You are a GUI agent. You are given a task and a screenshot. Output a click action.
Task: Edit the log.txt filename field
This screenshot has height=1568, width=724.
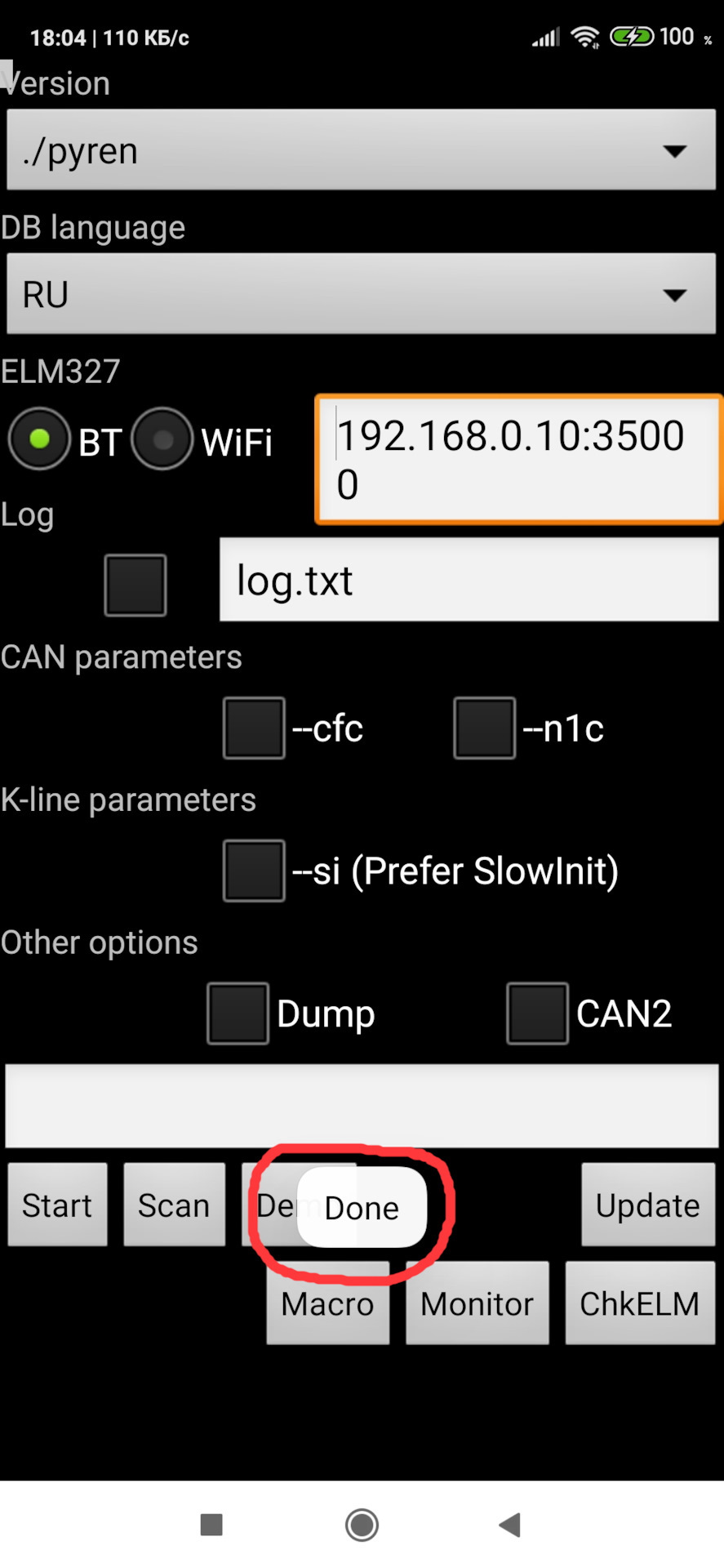pyautogui.click(x=469, y=581)
